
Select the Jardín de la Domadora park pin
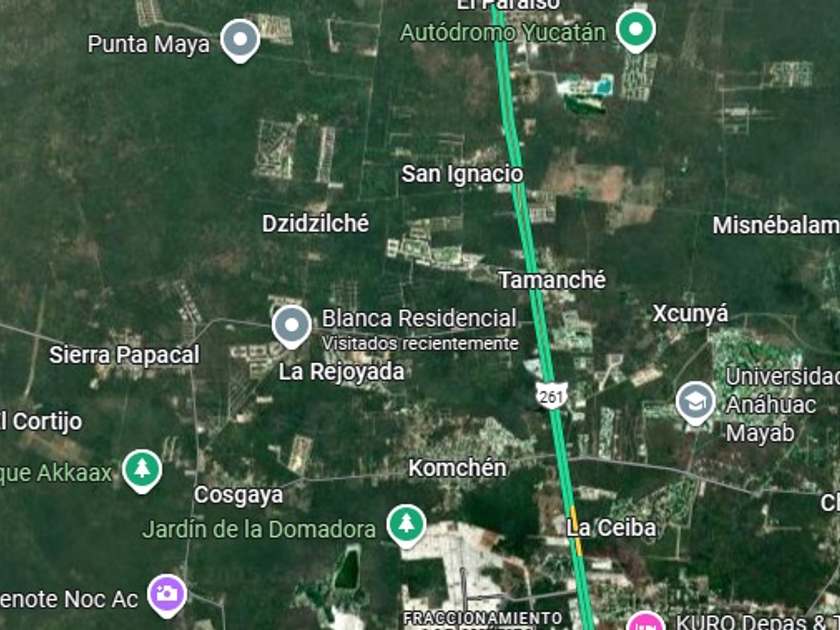tap(406, 524)
